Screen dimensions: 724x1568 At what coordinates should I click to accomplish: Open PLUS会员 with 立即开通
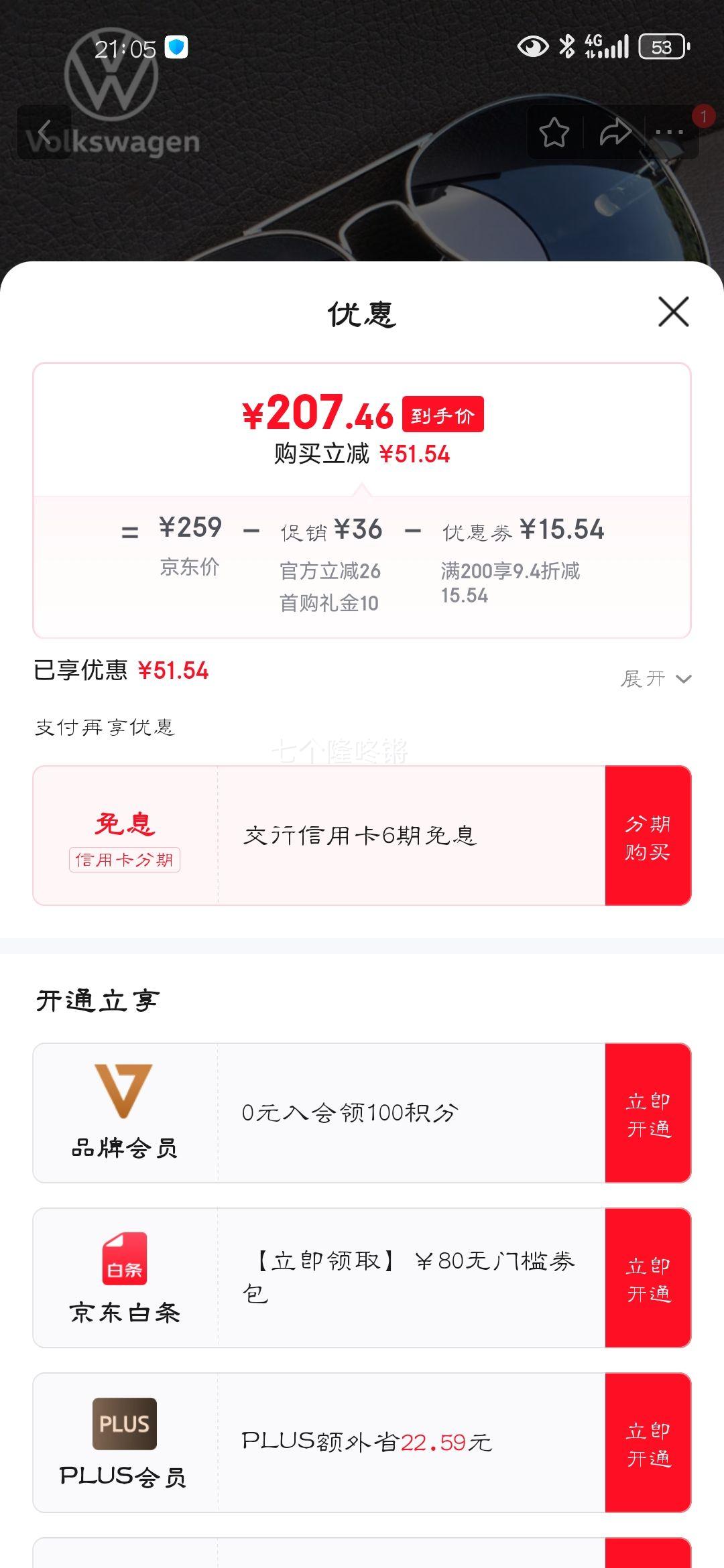[648, 1443]
